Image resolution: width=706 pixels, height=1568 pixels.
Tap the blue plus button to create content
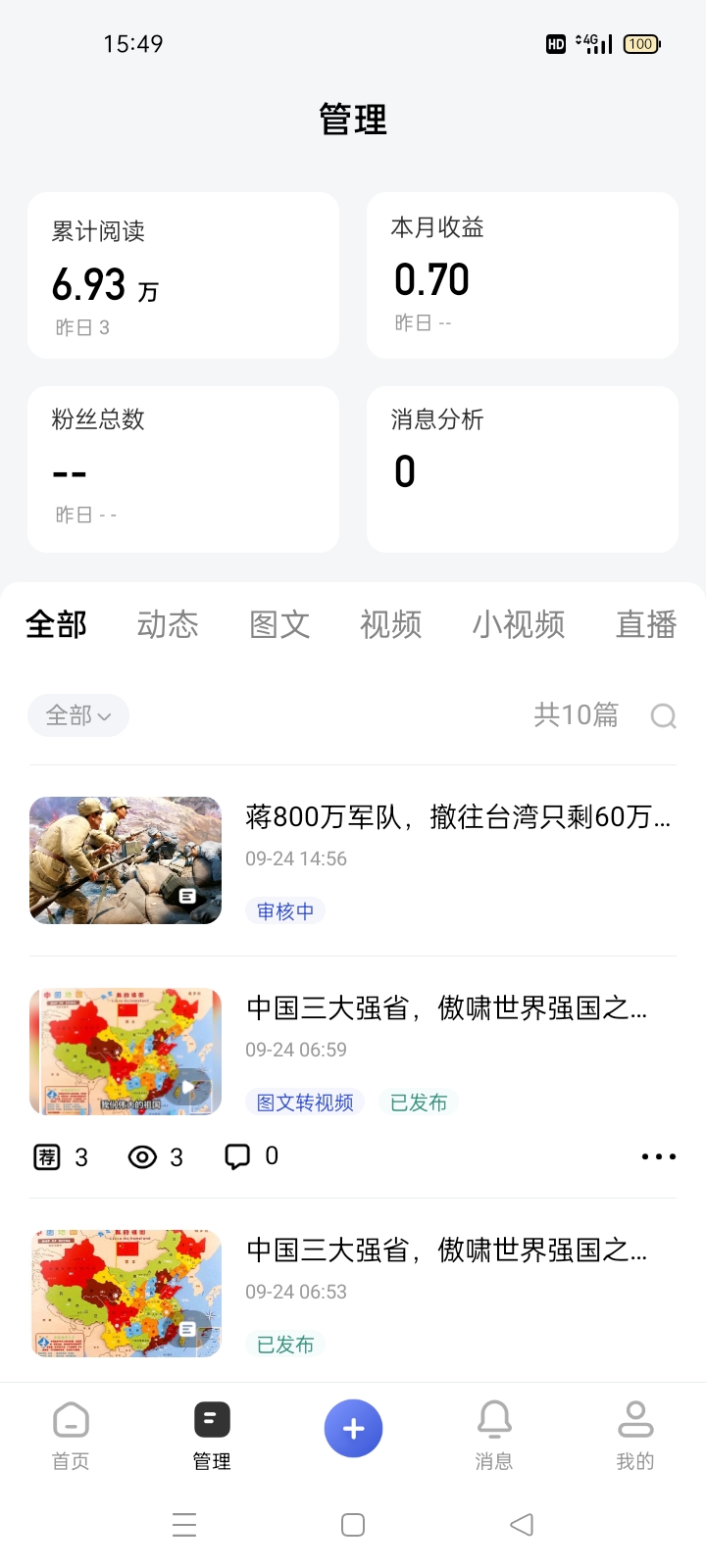click(353, 1428)
